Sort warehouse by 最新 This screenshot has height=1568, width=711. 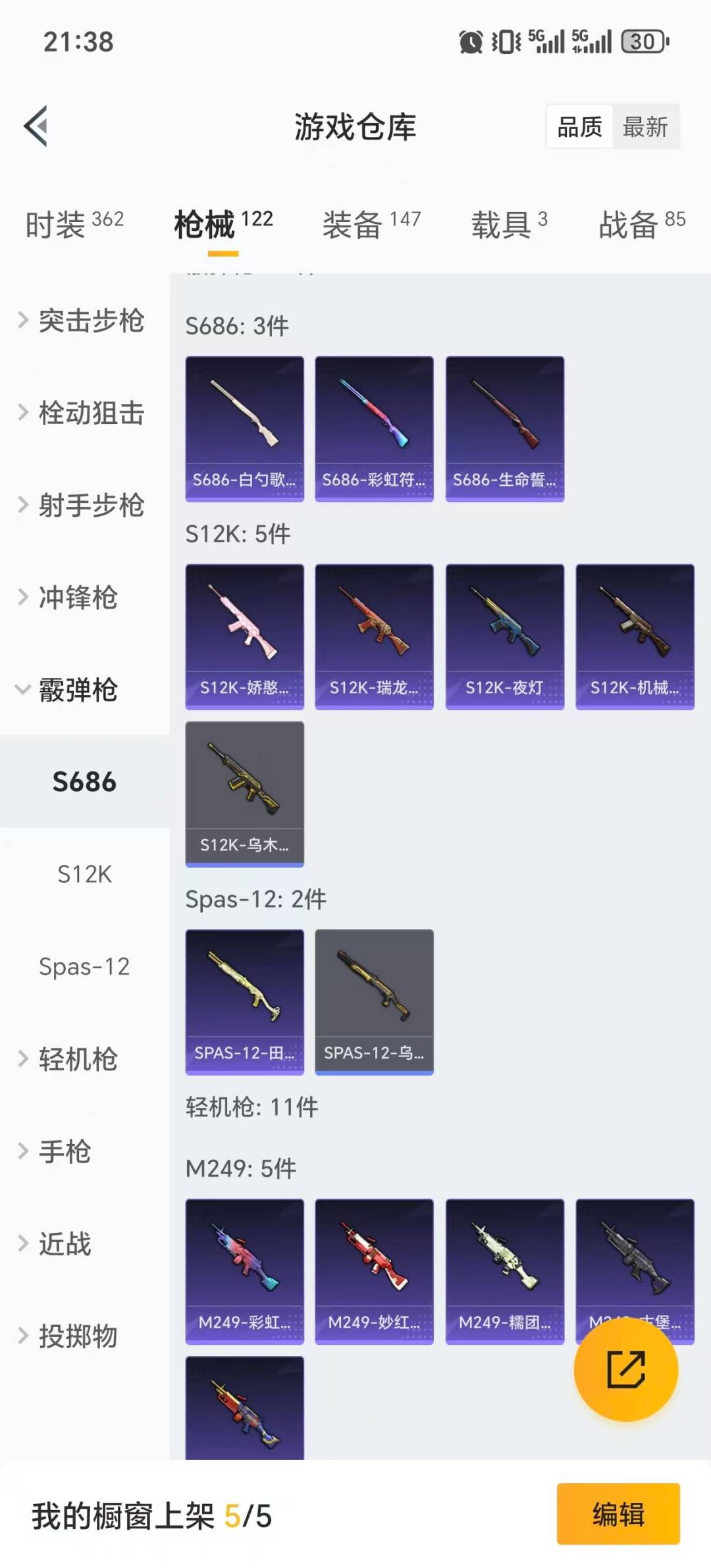(645, 126)
